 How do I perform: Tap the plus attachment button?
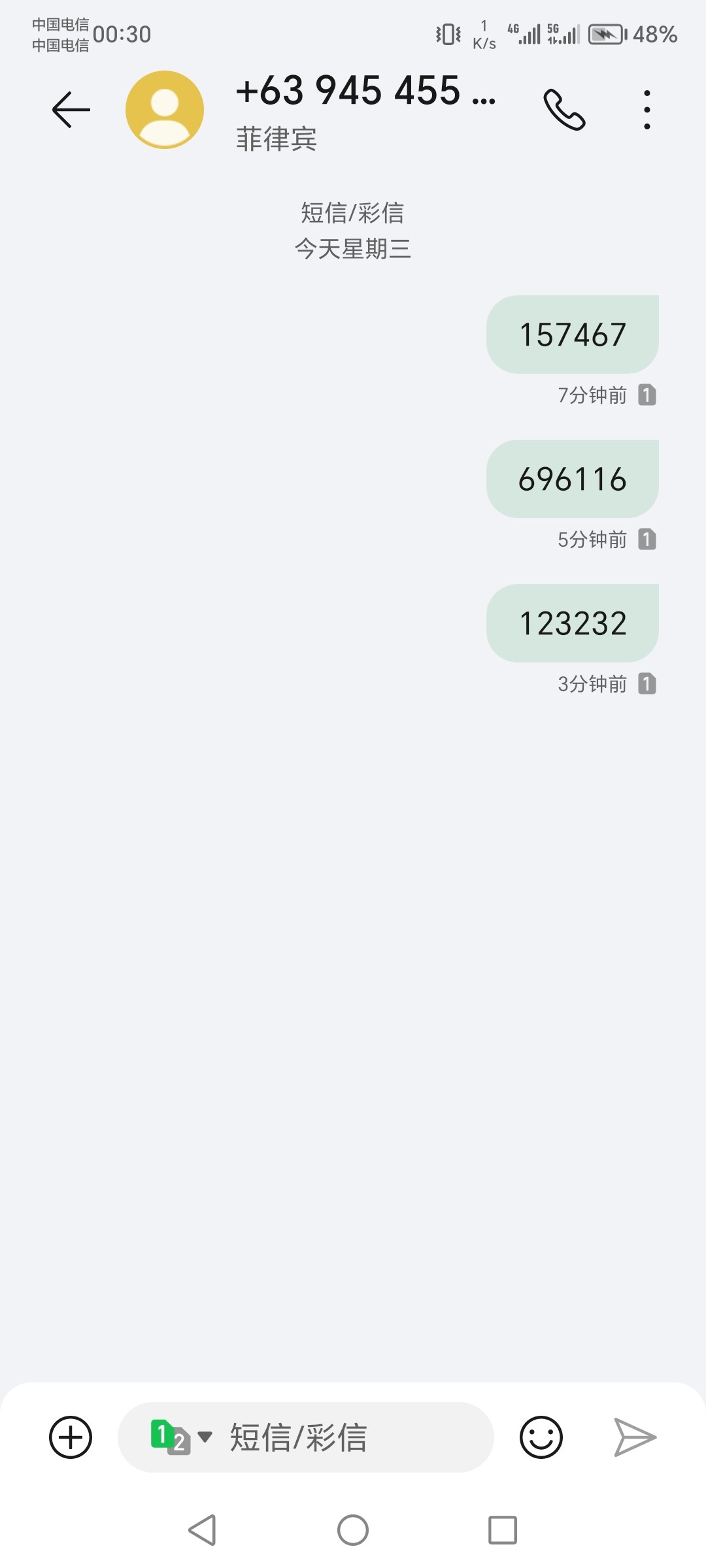click(x=71, y=1437)
